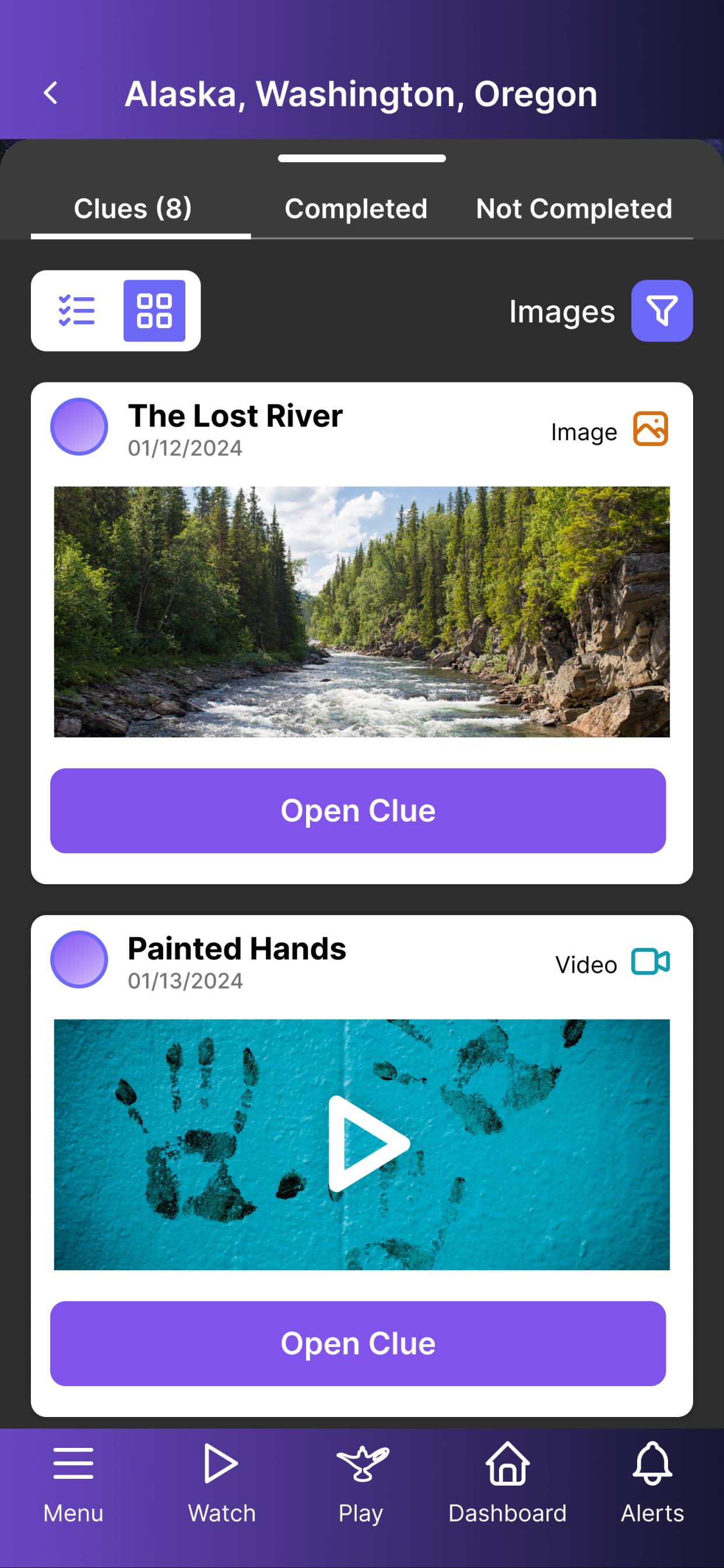724x1568 pixels.
Task: Open the filter options
Action: (x=662, y=311)
